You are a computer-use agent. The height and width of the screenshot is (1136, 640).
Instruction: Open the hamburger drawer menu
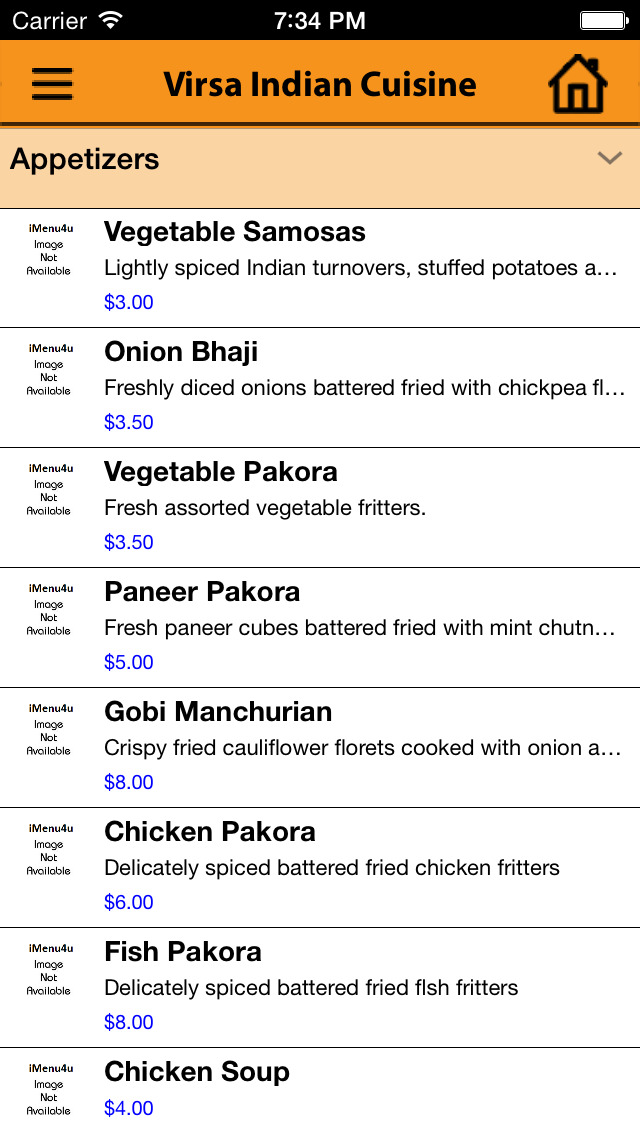point(52,84)
